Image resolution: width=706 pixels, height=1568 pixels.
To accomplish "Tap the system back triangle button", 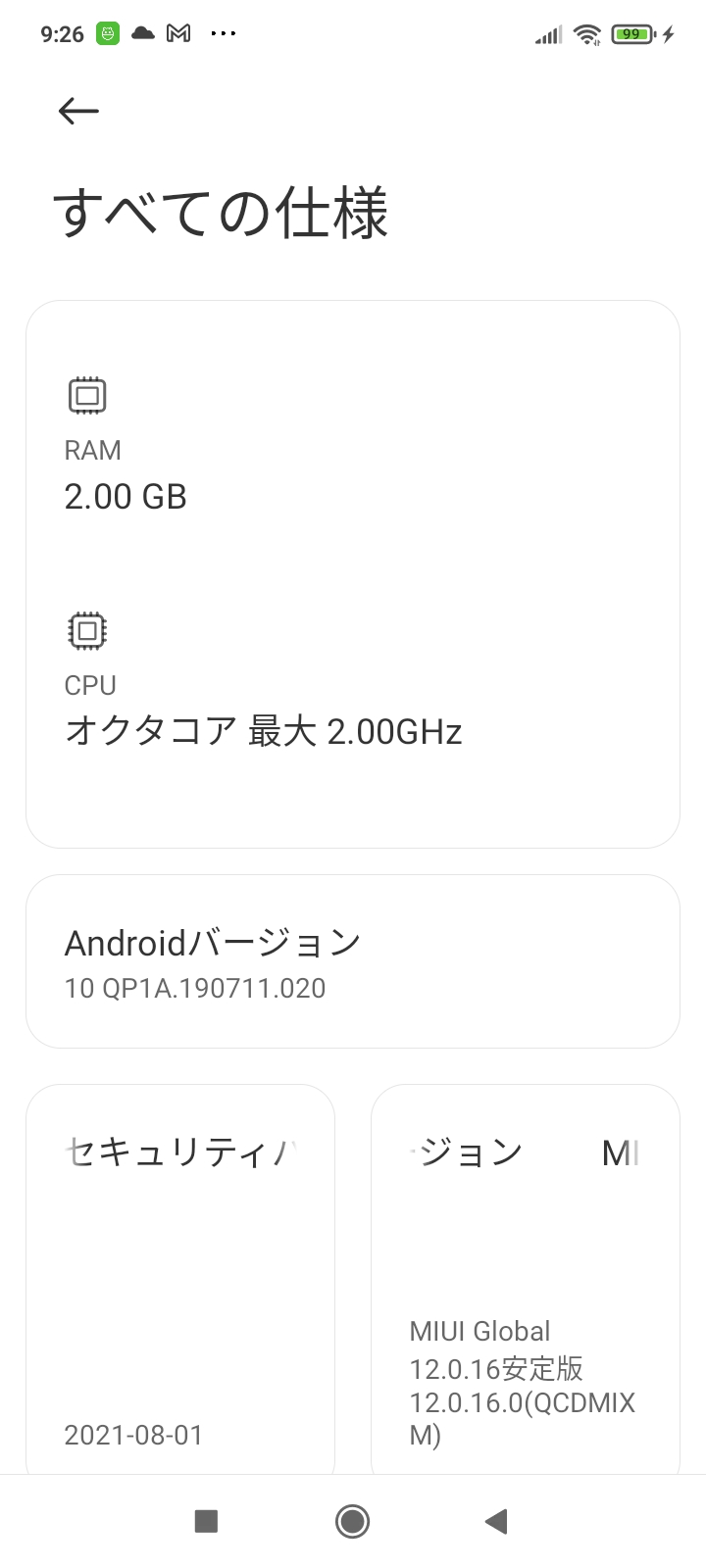I will 496,1521.
